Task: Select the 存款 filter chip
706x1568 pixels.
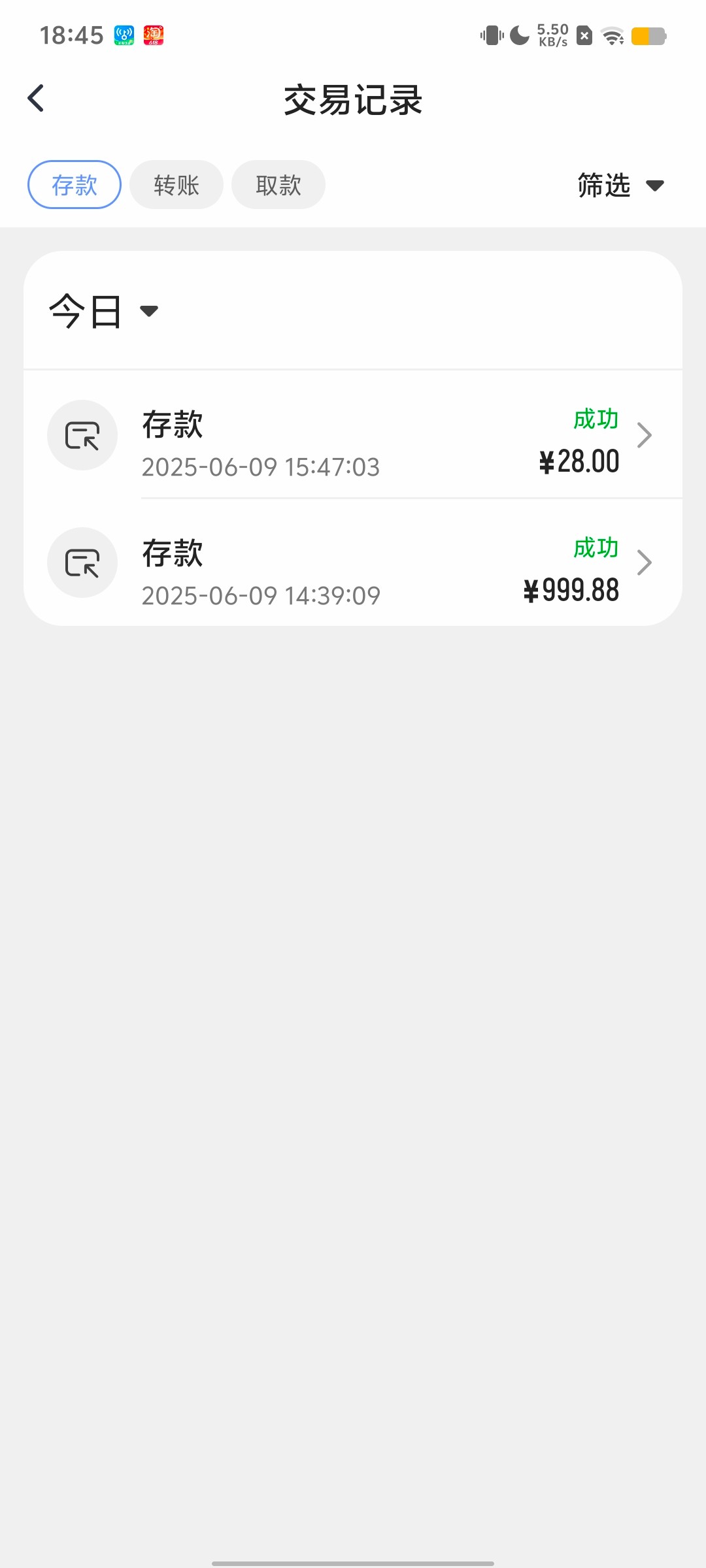Action: (75, 185)
